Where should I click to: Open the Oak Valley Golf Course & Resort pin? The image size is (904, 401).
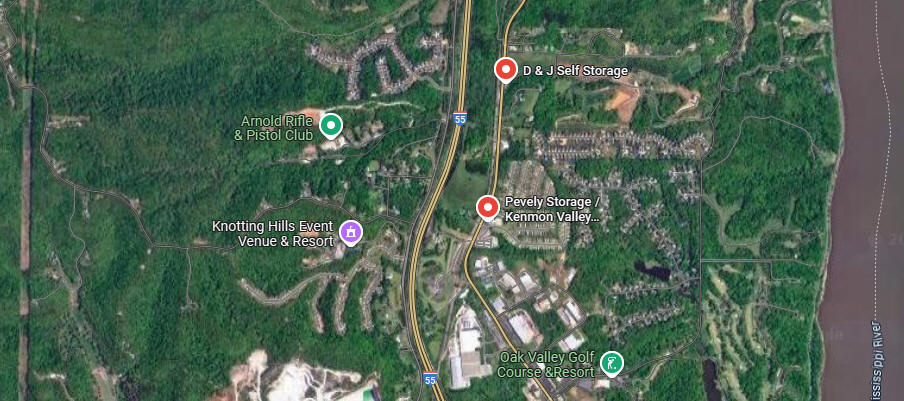(612, 363)
